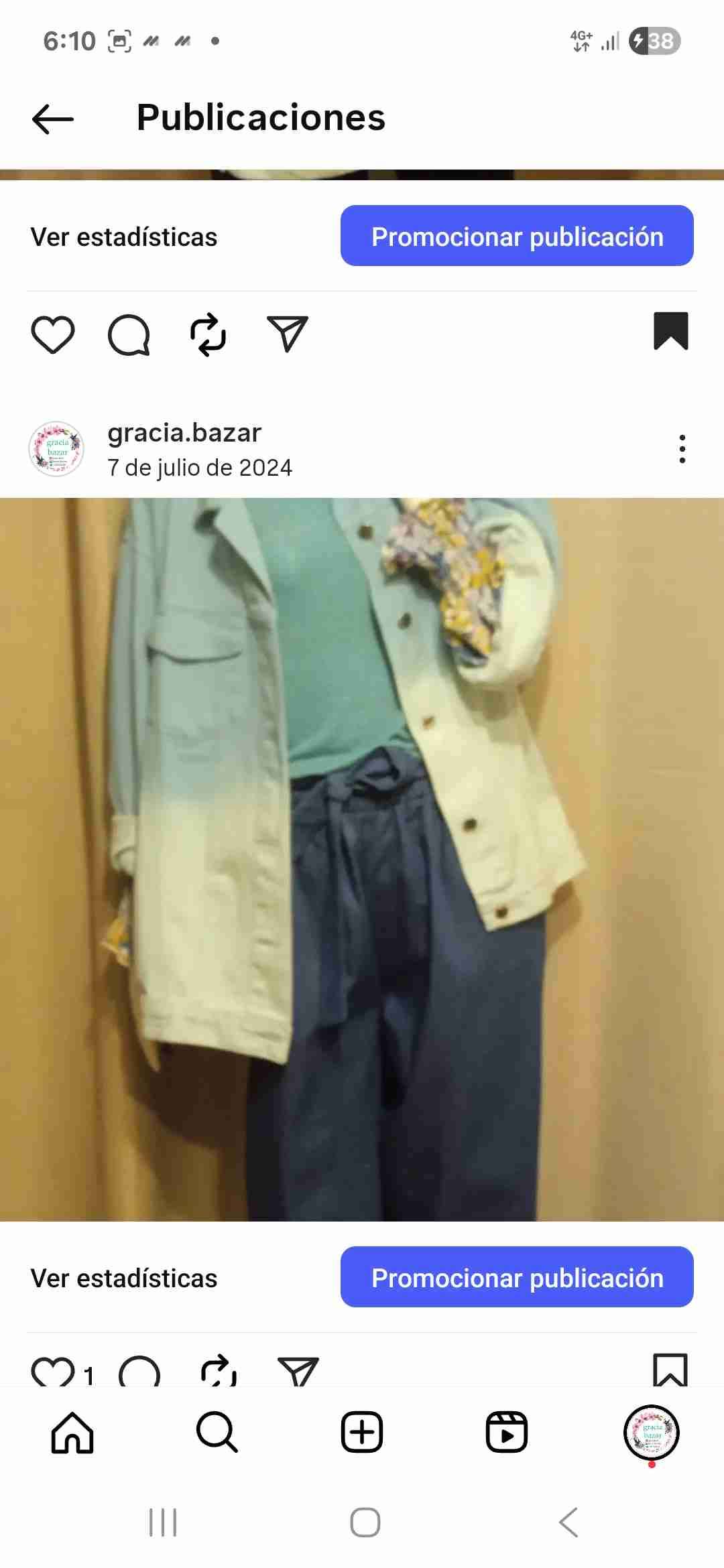This screenshot has width=724, height=1568.
Task: Like the post with the filled bookmark
Action: pos(53,334)
